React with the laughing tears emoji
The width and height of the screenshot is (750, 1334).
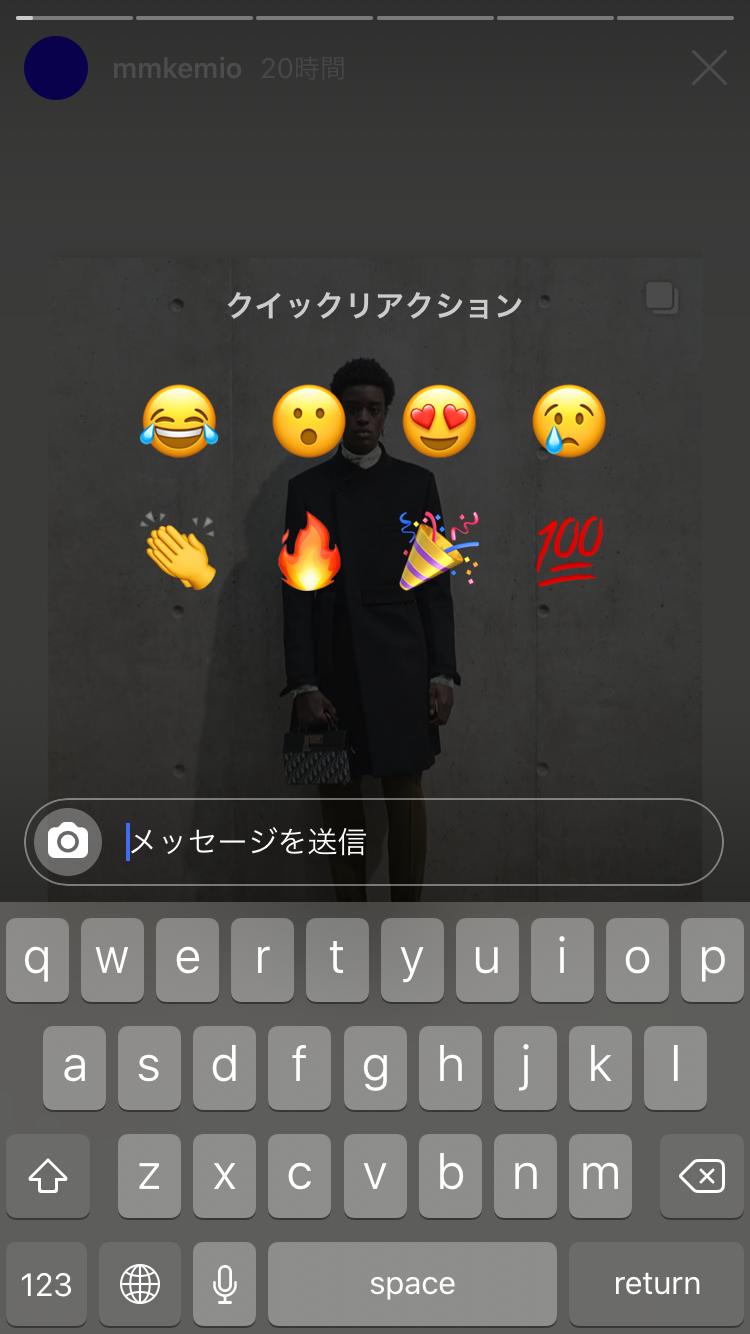[x=178, y=422]
